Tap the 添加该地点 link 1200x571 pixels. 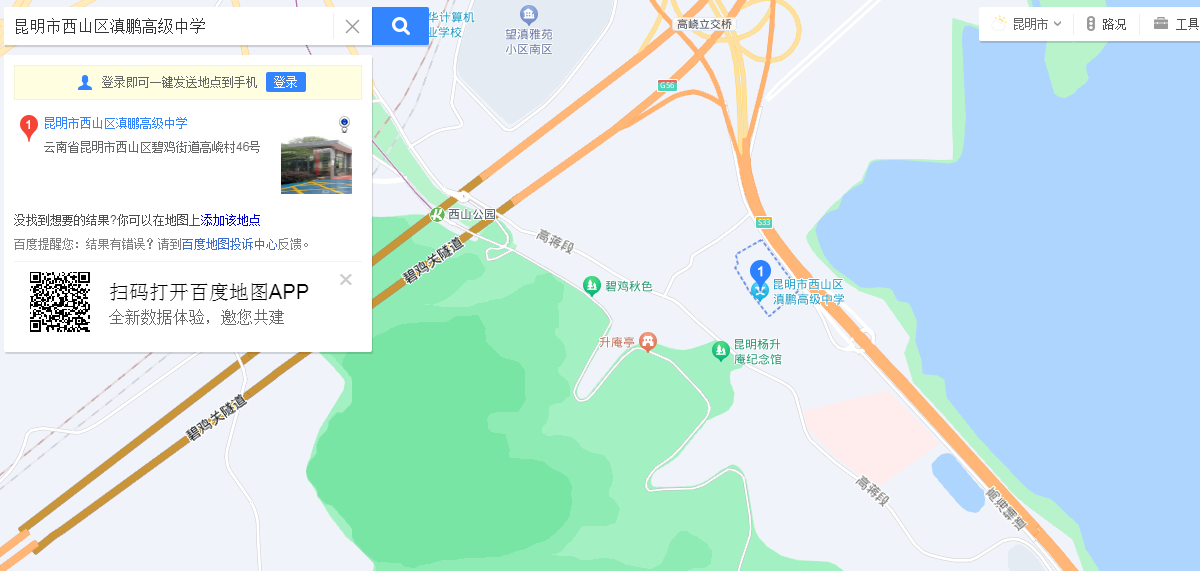(231, 220)
